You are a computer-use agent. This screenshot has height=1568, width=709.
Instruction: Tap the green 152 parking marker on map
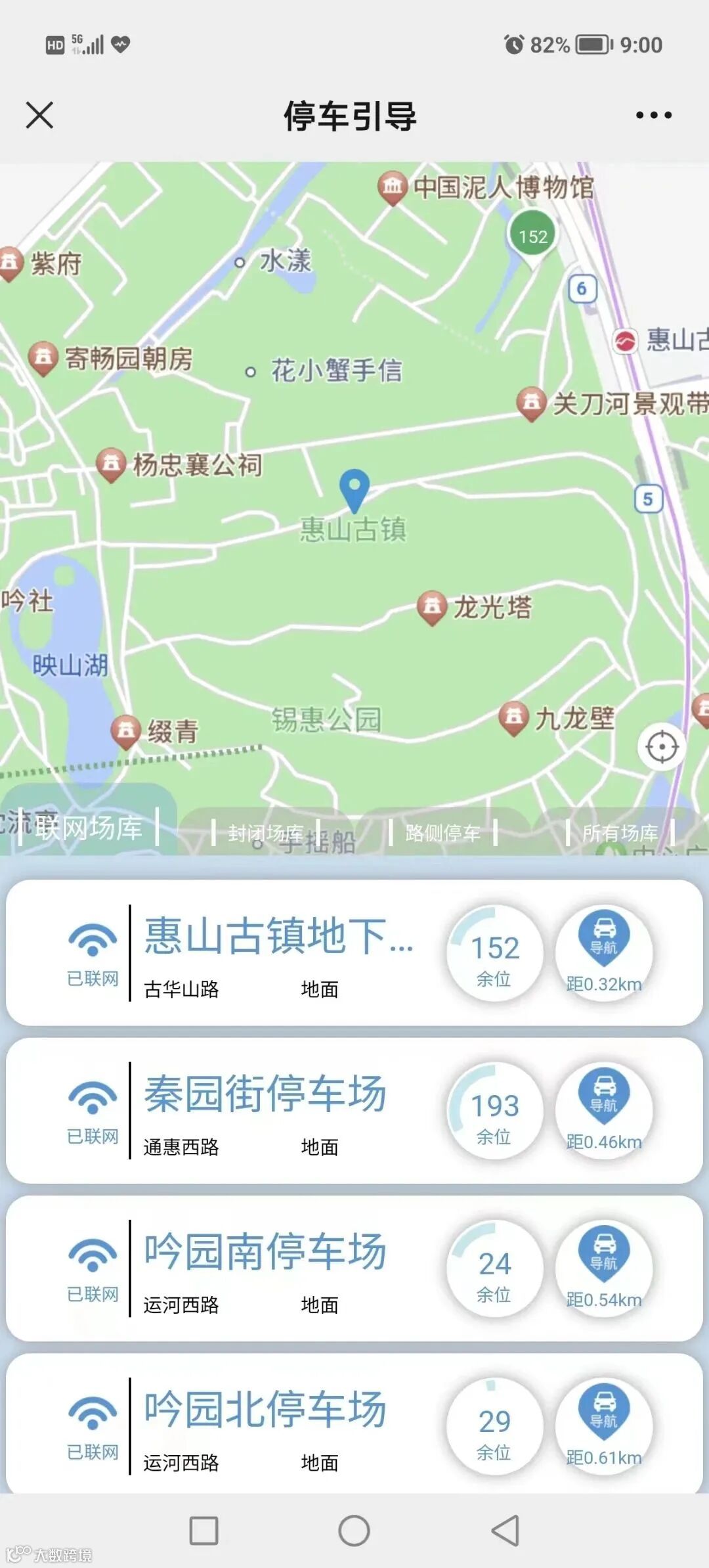[x=532, y=237]
